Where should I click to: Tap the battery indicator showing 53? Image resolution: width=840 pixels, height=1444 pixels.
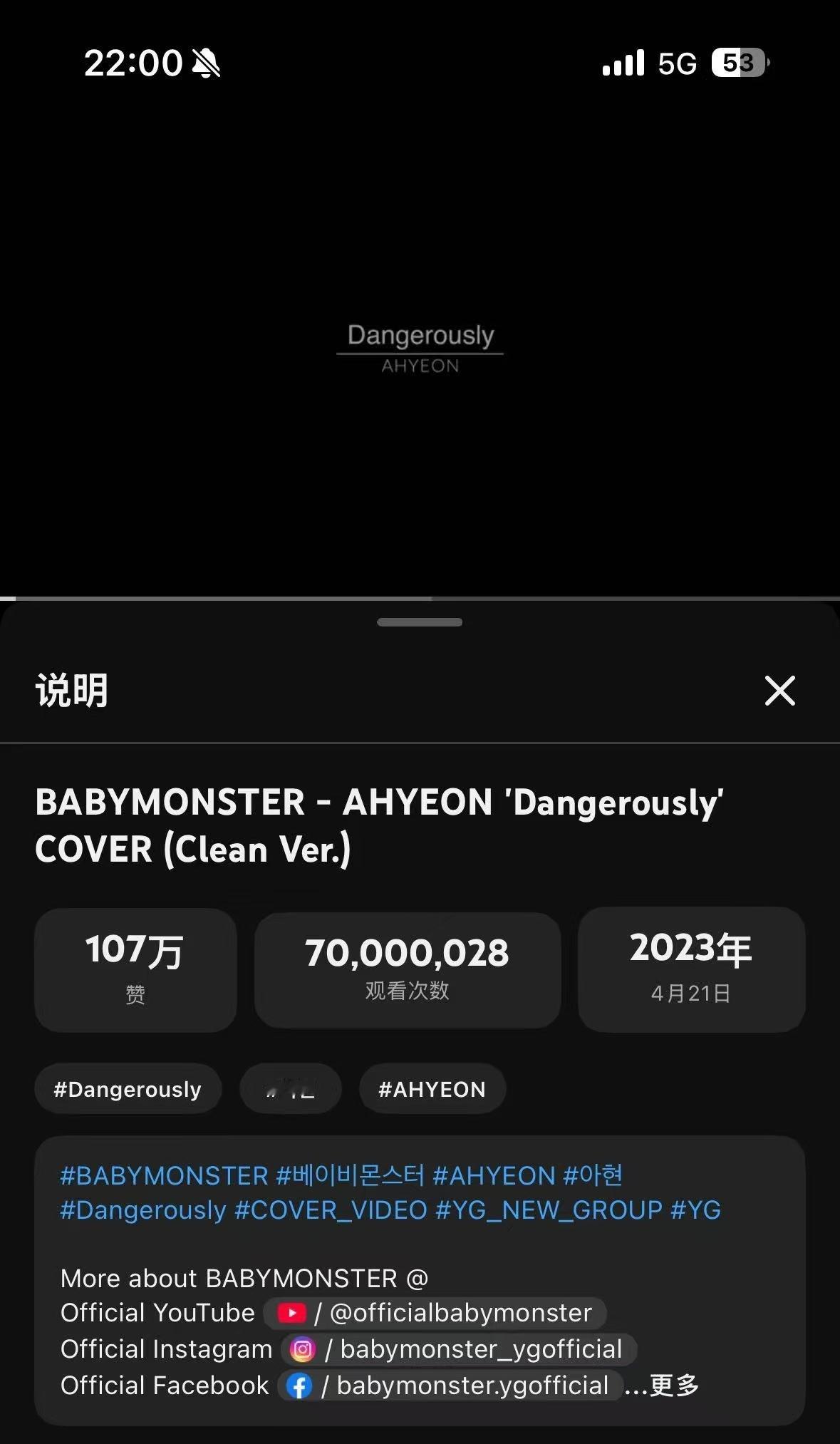[737, 63]
